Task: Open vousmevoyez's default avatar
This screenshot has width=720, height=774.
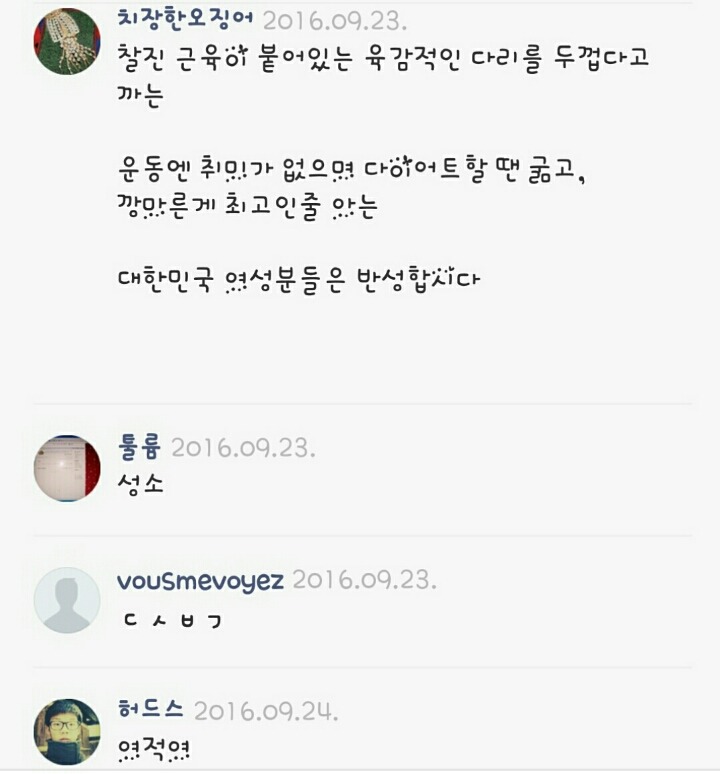Action: 67,600
